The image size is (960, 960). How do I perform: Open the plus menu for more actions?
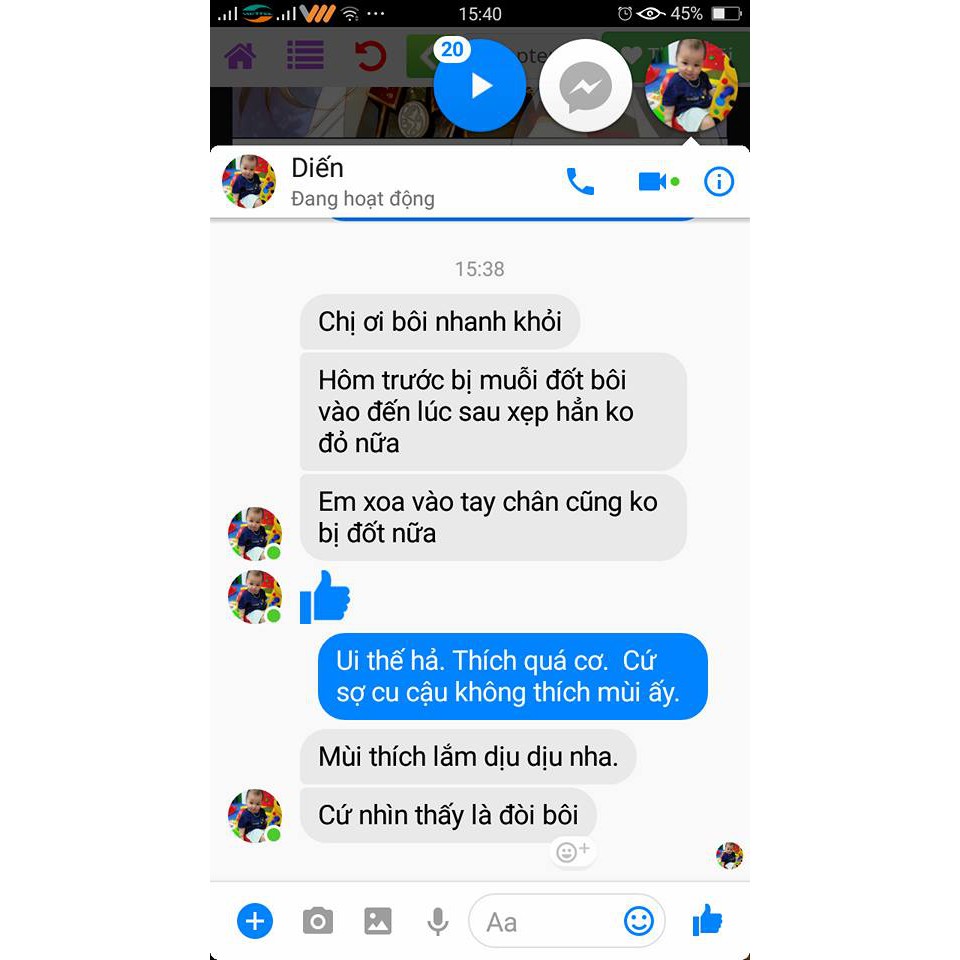(x=255, y=921)
